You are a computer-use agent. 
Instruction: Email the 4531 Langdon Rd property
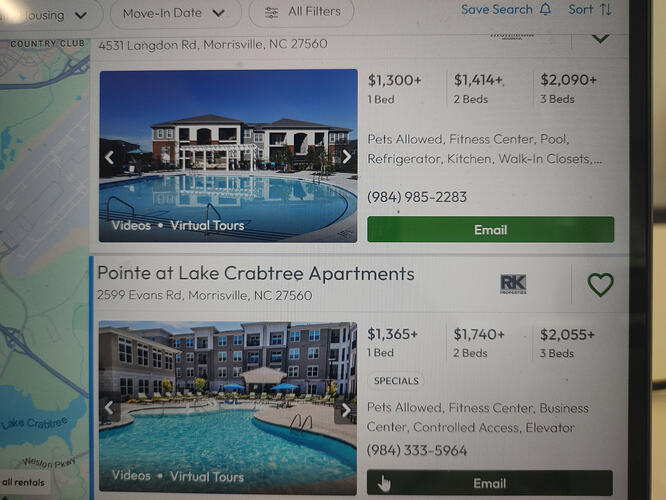(490, 229)
